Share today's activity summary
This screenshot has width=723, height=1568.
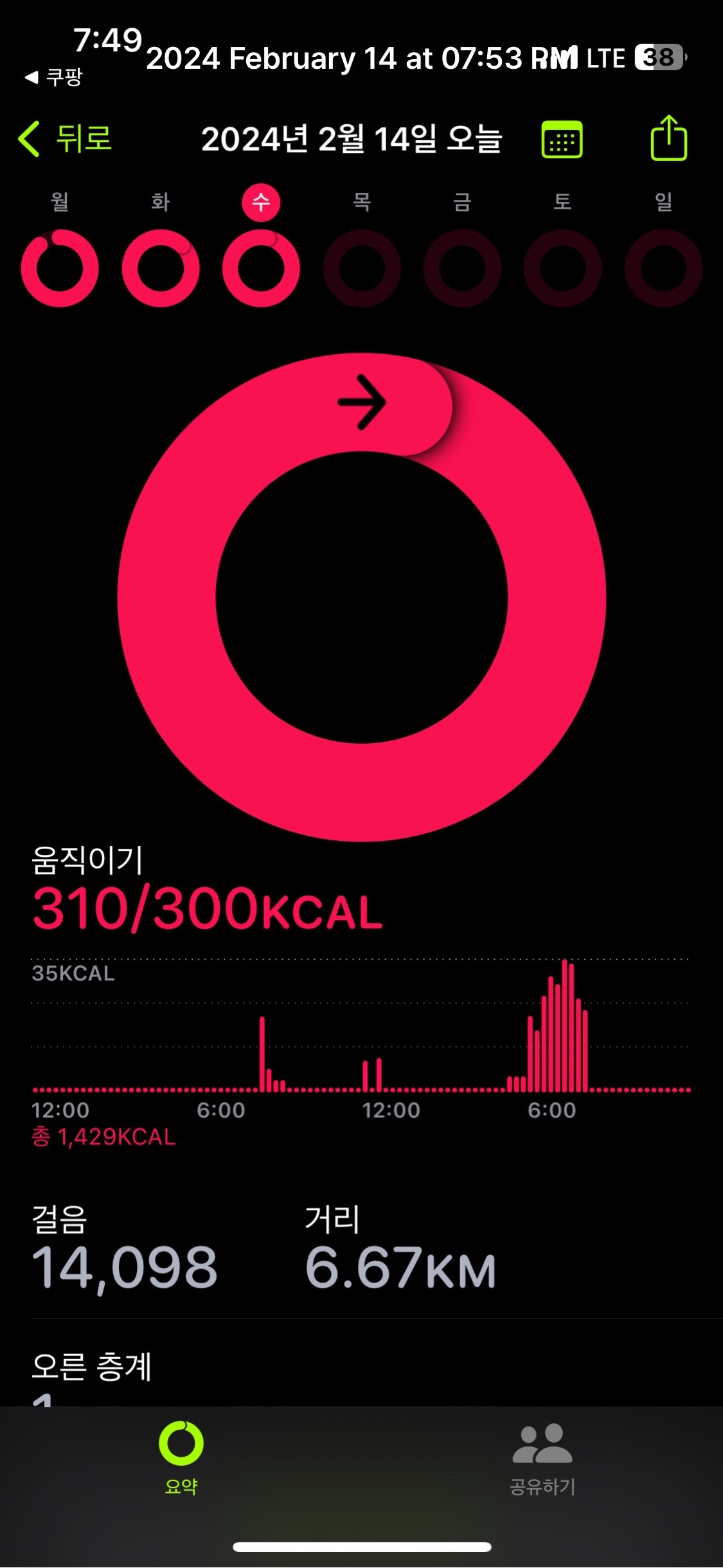(668, 138)
